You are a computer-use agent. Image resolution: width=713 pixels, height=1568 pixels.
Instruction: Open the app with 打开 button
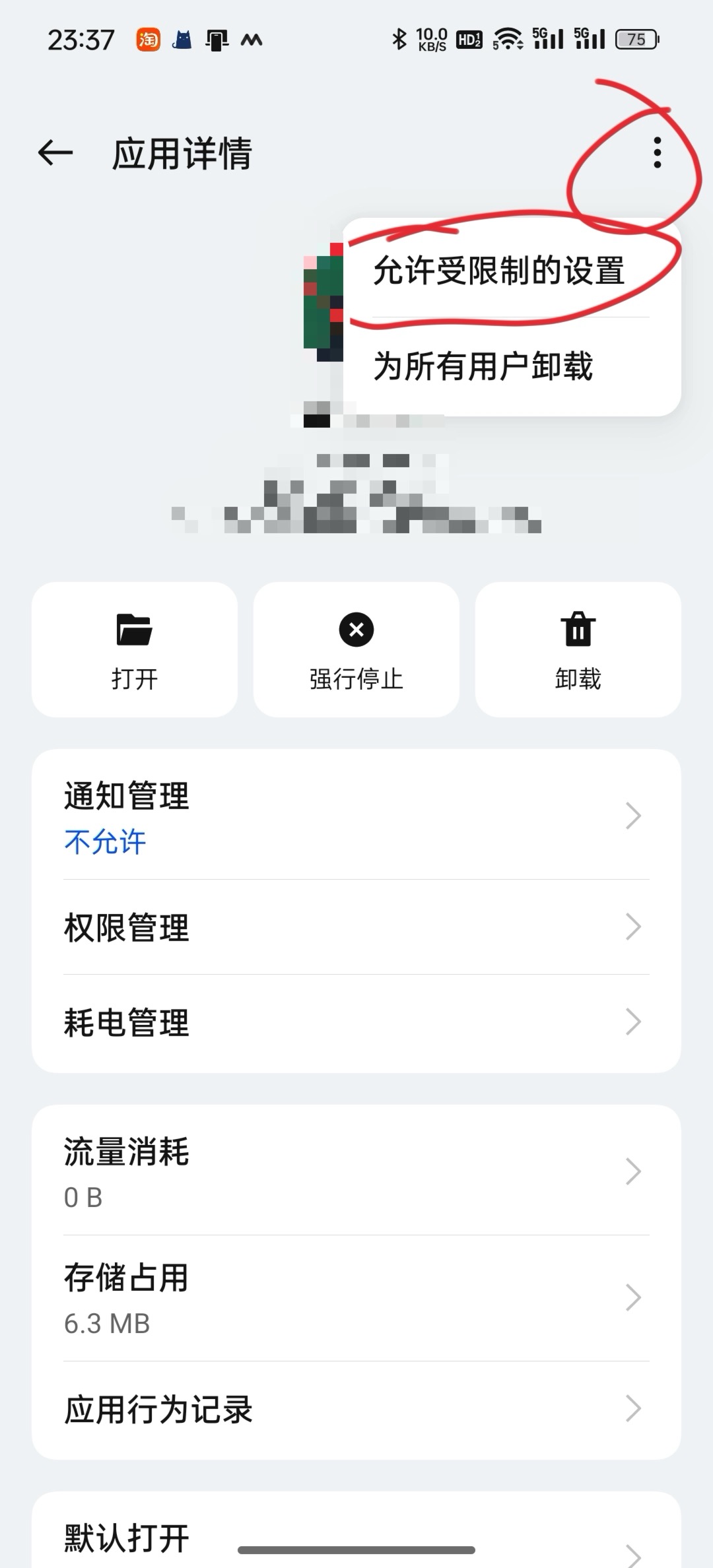coord(135,649)
